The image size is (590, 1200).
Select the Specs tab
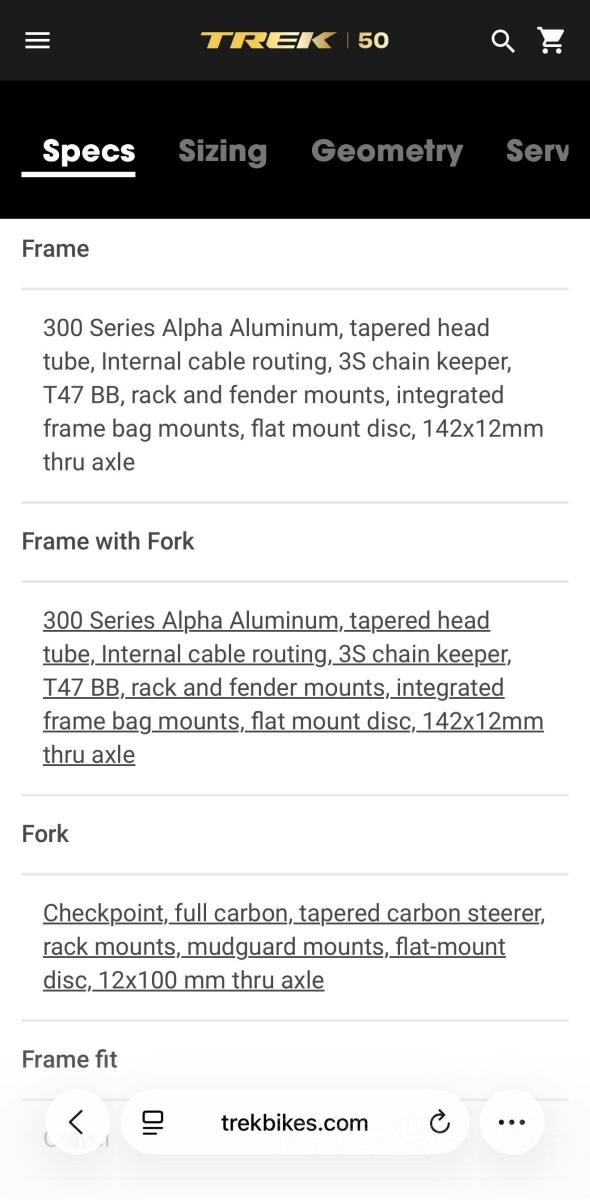click(x=88, y=151)
